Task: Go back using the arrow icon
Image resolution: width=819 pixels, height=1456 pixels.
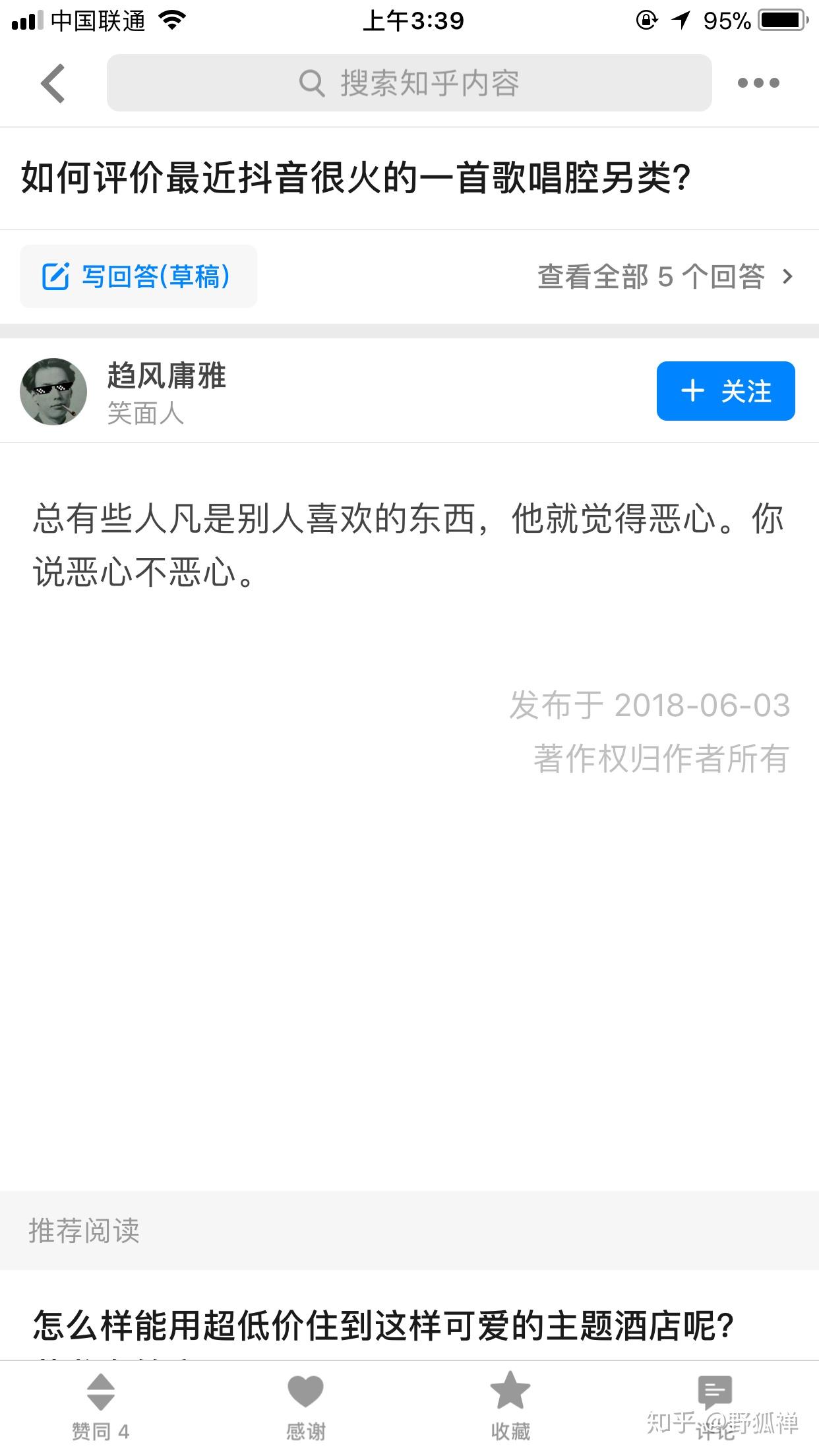Action: tap(53, 83)
